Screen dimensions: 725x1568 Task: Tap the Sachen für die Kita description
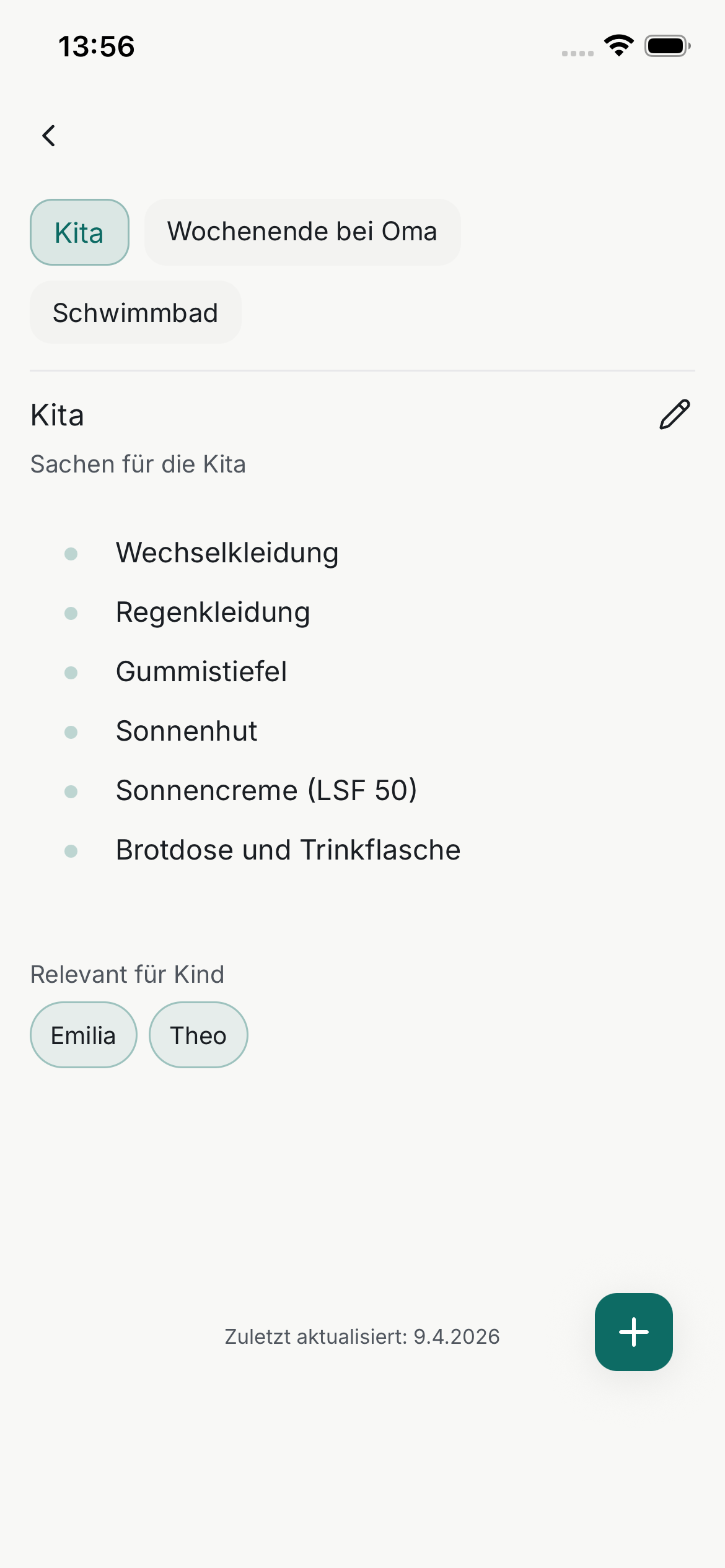click(x=138, y=463)
